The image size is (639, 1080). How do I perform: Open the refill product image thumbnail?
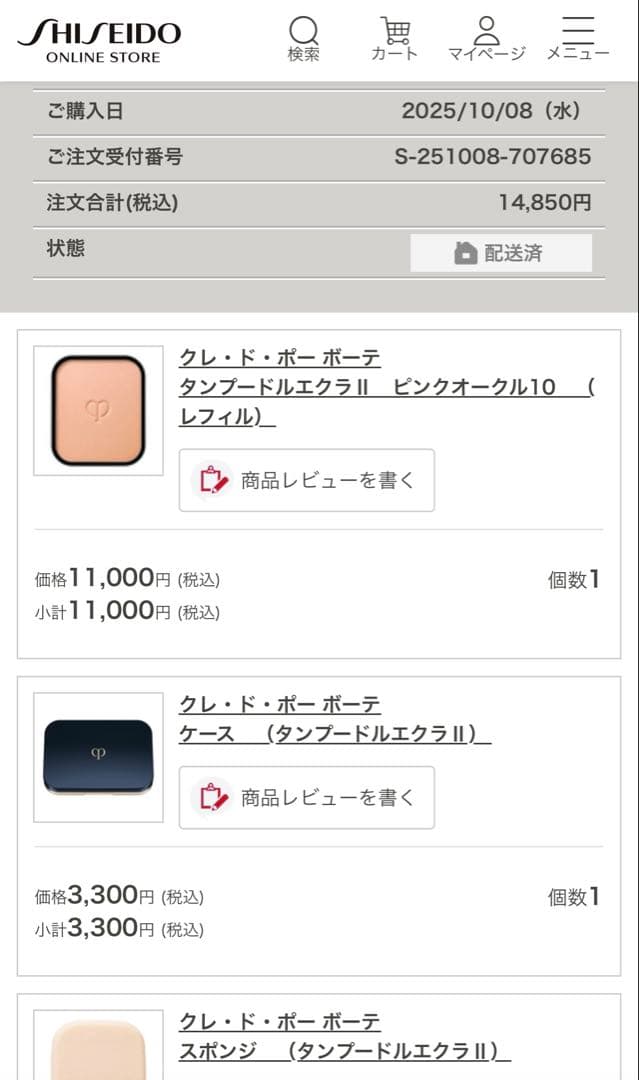point(98,411)
